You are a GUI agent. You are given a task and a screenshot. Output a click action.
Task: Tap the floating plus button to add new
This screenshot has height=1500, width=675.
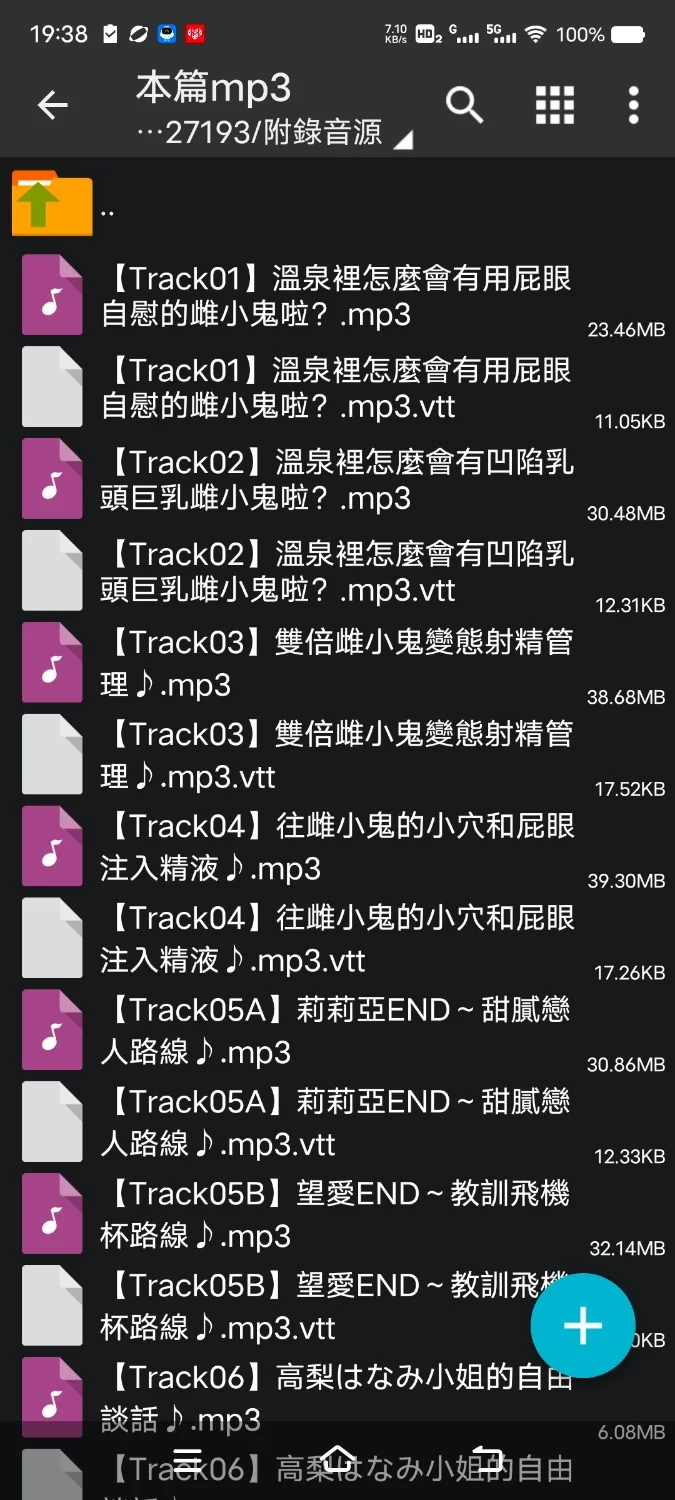click(582, 1326)
